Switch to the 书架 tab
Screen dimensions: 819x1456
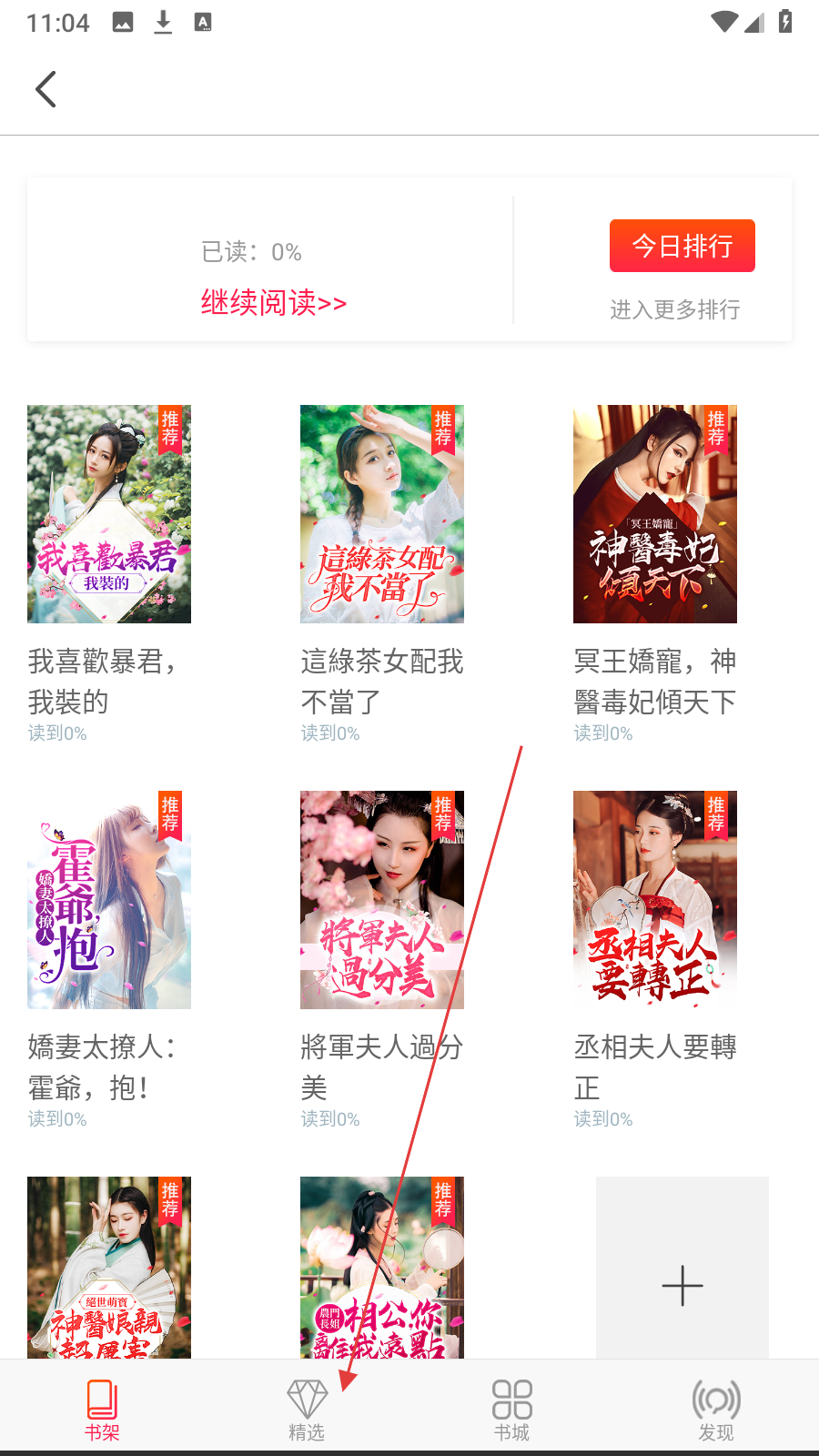102,1410
